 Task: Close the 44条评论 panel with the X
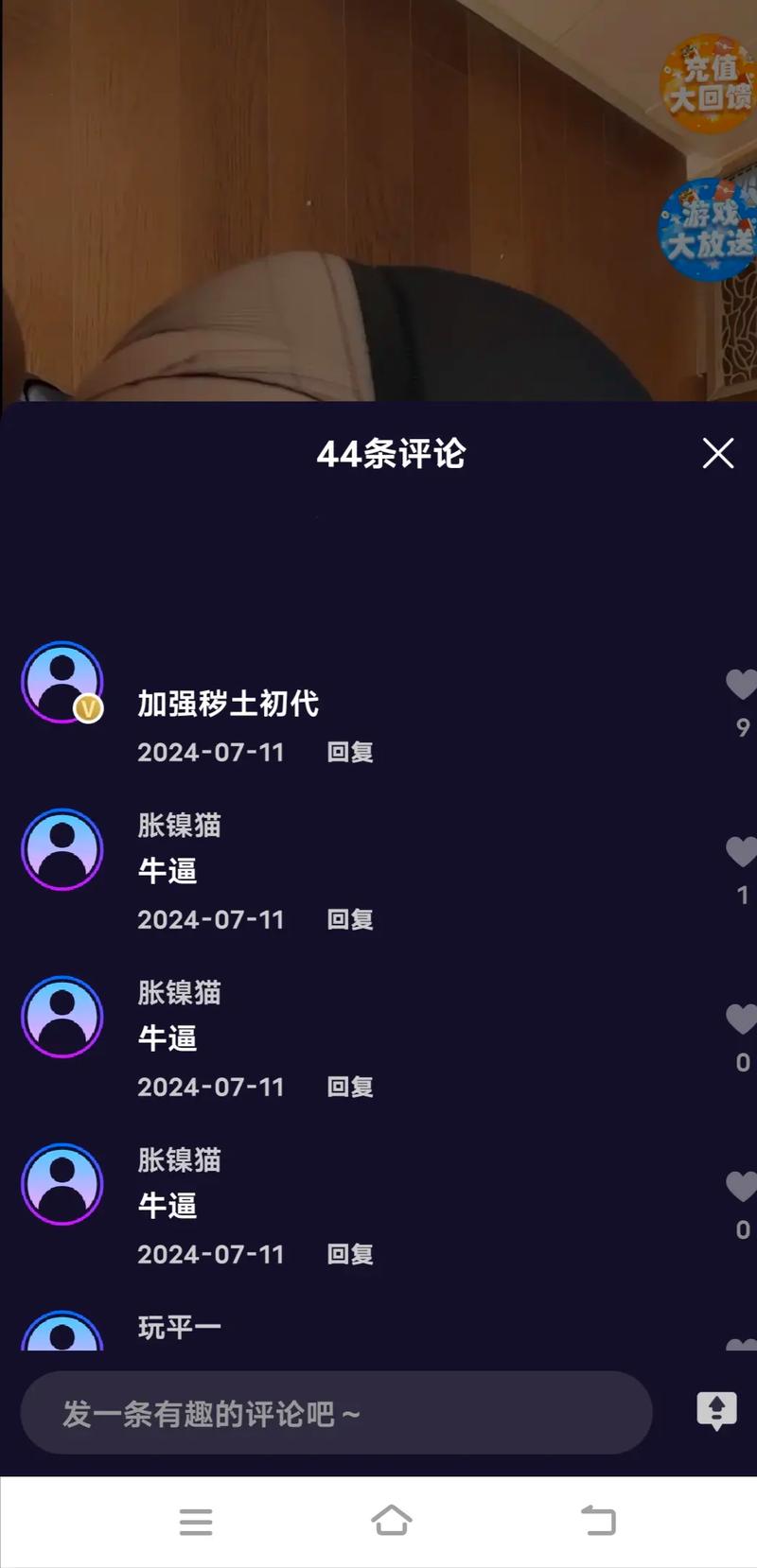point(718,453)
